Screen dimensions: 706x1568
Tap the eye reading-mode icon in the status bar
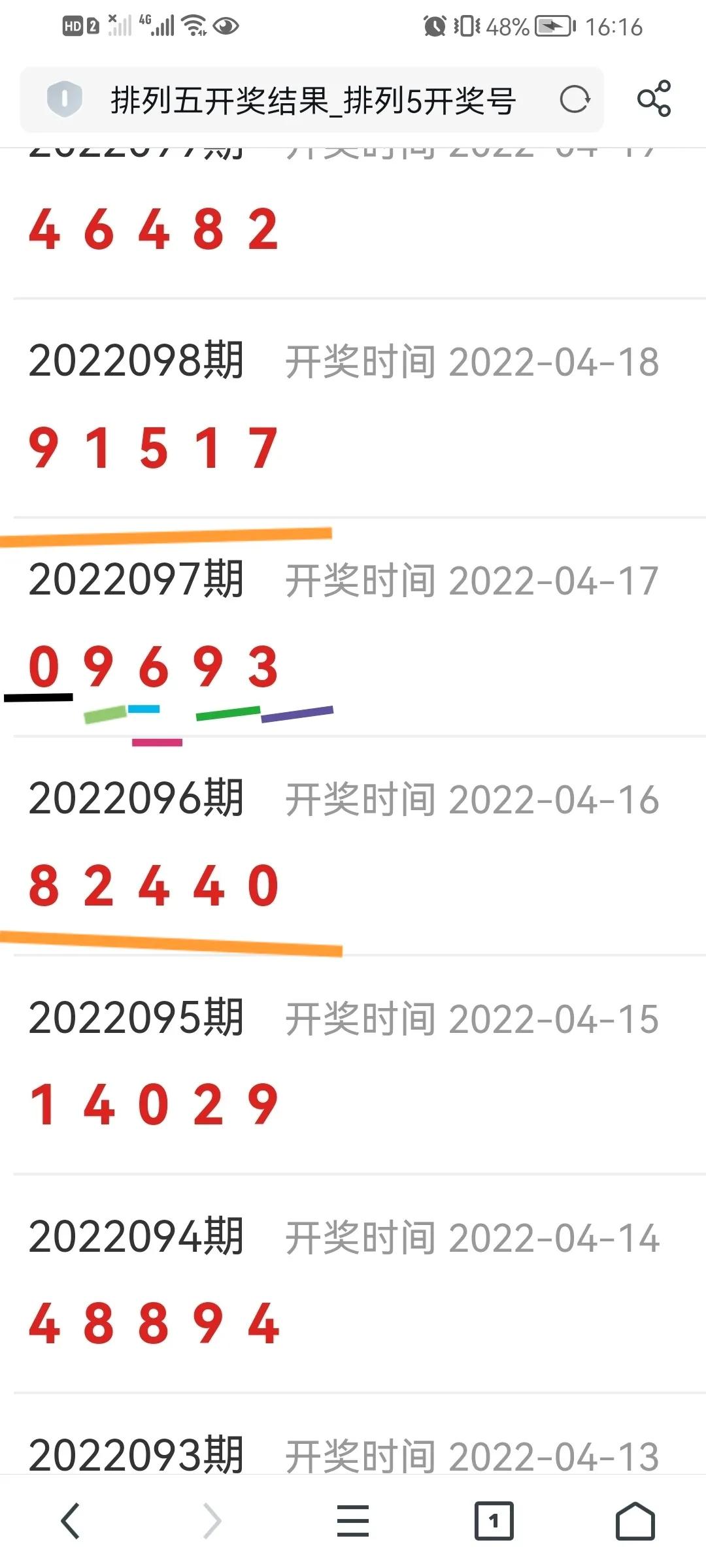coord(227,26)
